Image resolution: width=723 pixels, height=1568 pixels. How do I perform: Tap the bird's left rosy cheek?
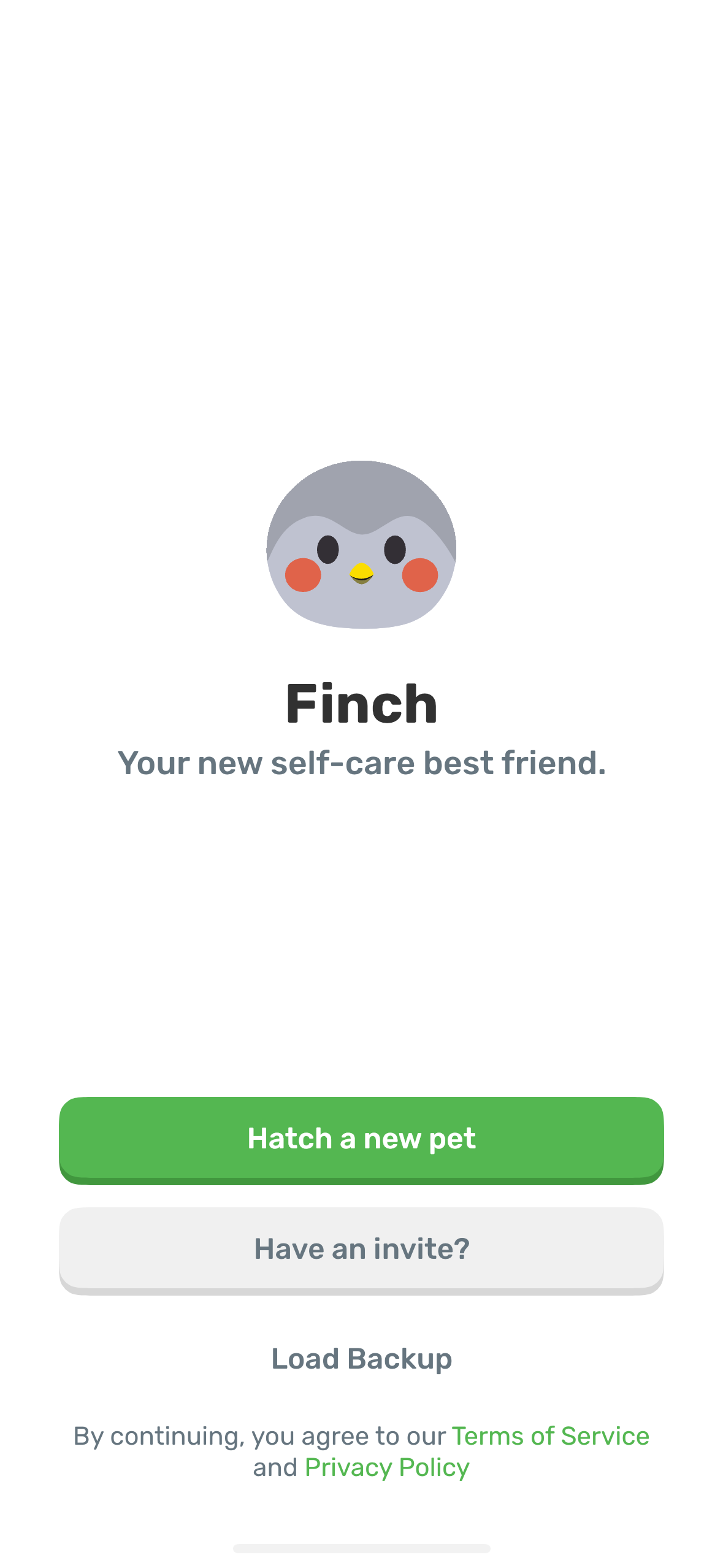(x=304, y=574)
